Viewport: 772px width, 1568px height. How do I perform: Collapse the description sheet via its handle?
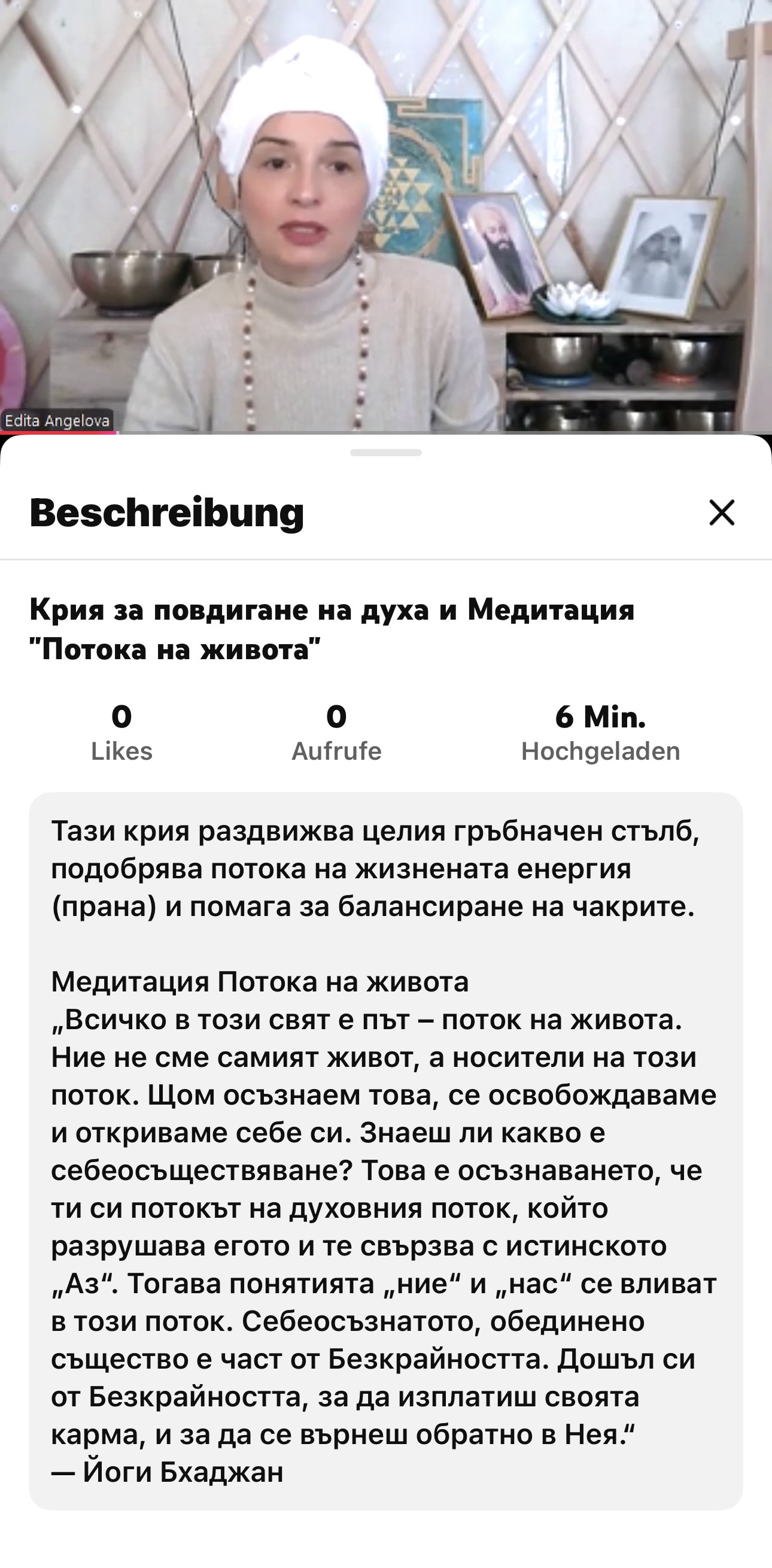pyautogui.click(x=385, y=452)
